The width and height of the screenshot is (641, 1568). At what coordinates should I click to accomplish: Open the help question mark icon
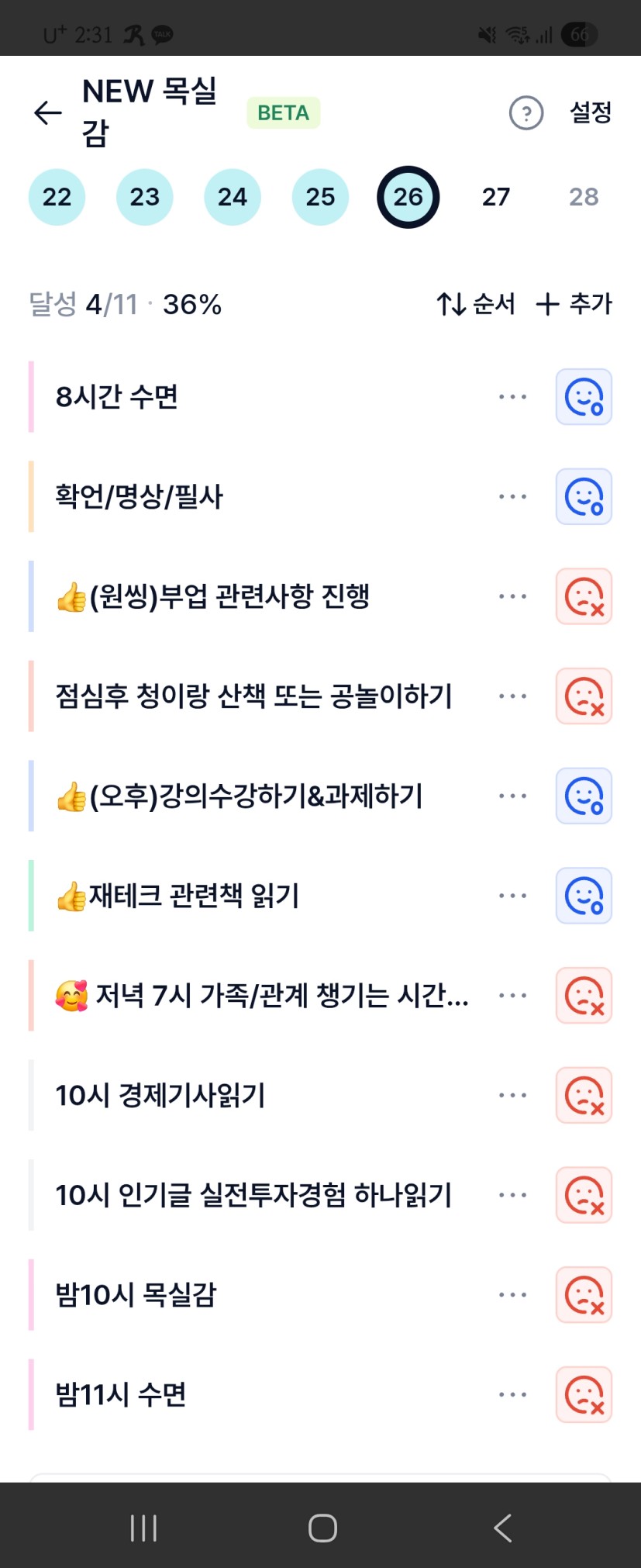[x=526, y=113]
